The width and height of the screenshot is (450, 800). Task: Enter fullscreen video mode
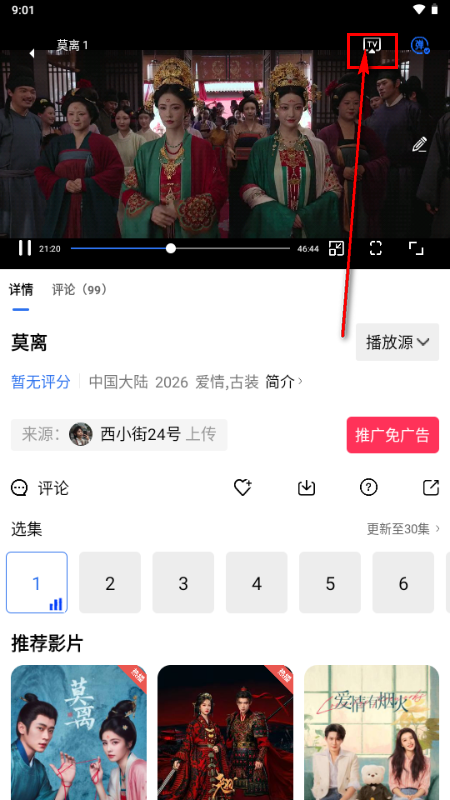[x=416, y=248]
